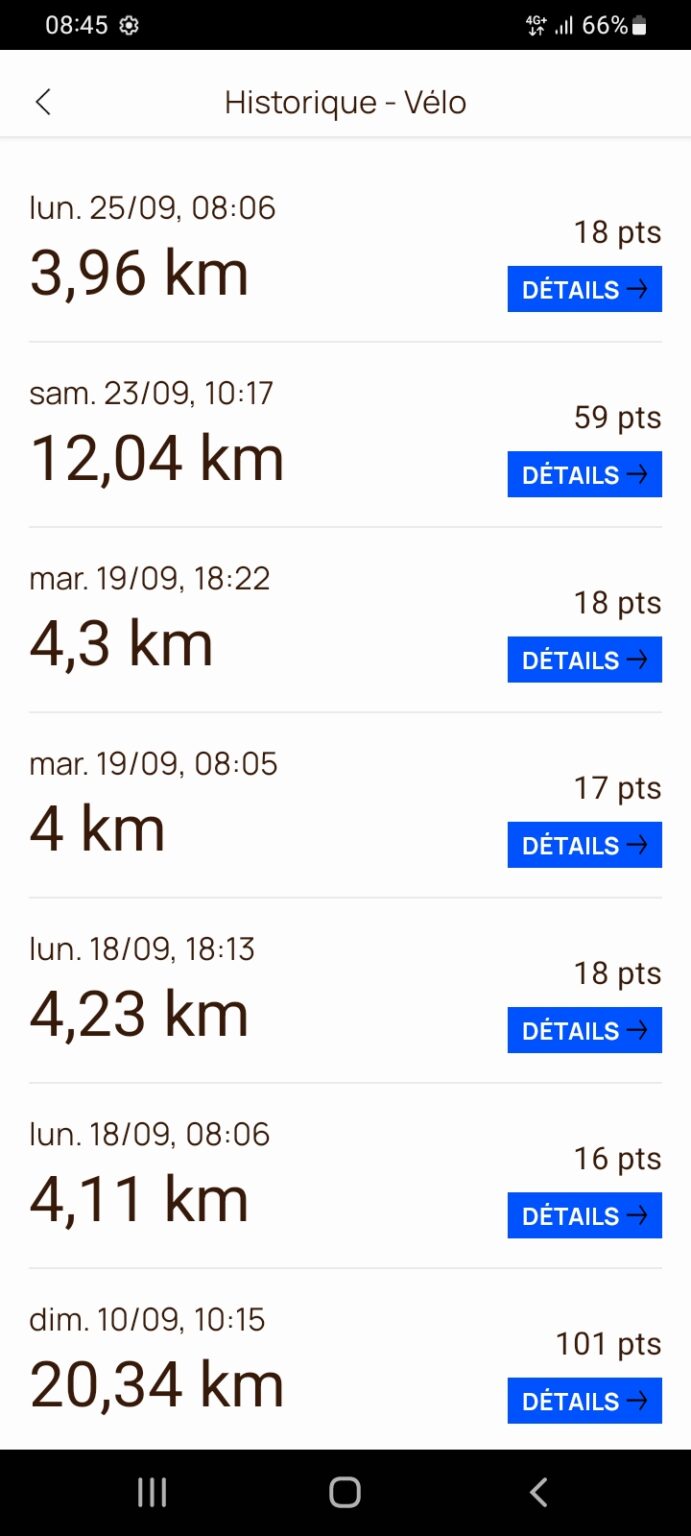Open details for the 20,34 km ride

pos(584,1400)
